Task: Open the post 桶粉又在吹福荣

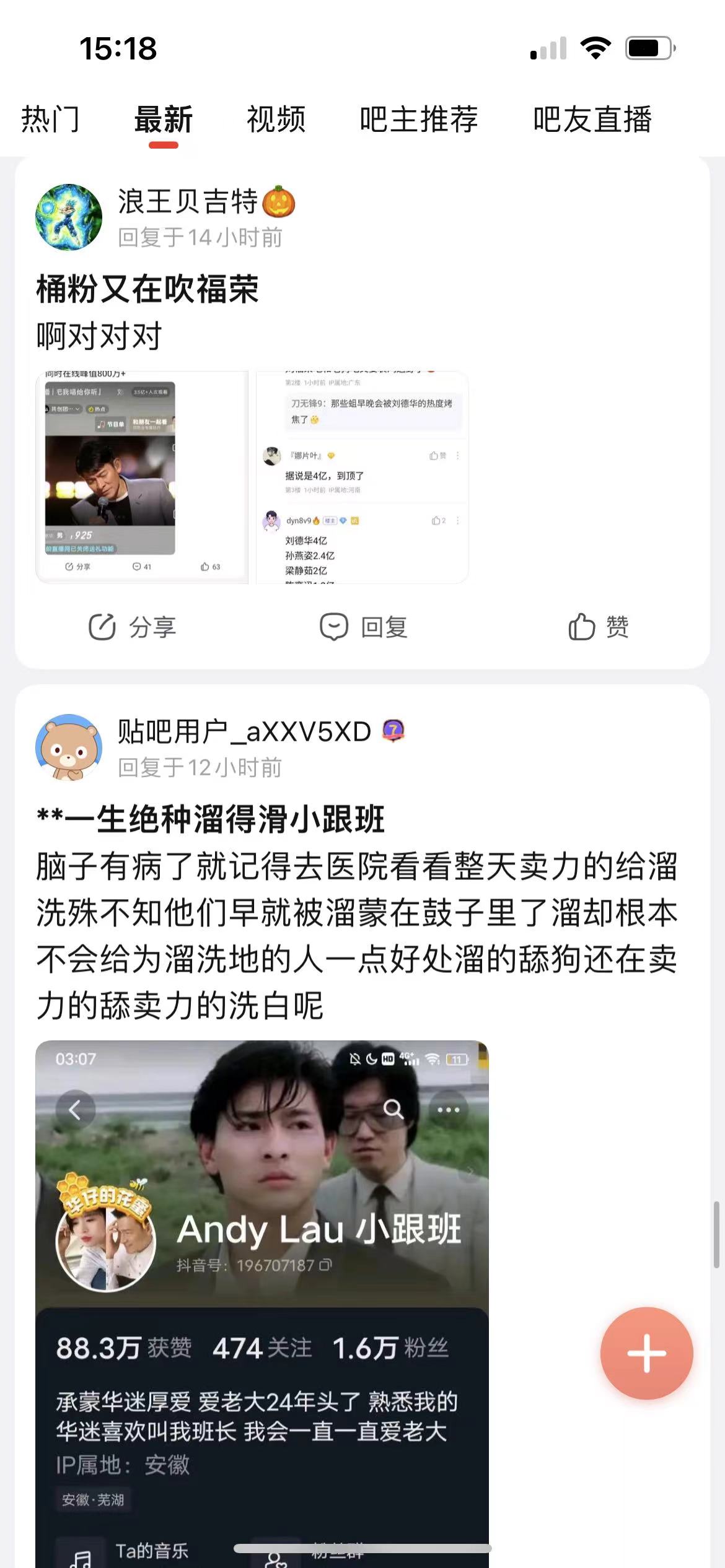Action: (x=147, y=290)
